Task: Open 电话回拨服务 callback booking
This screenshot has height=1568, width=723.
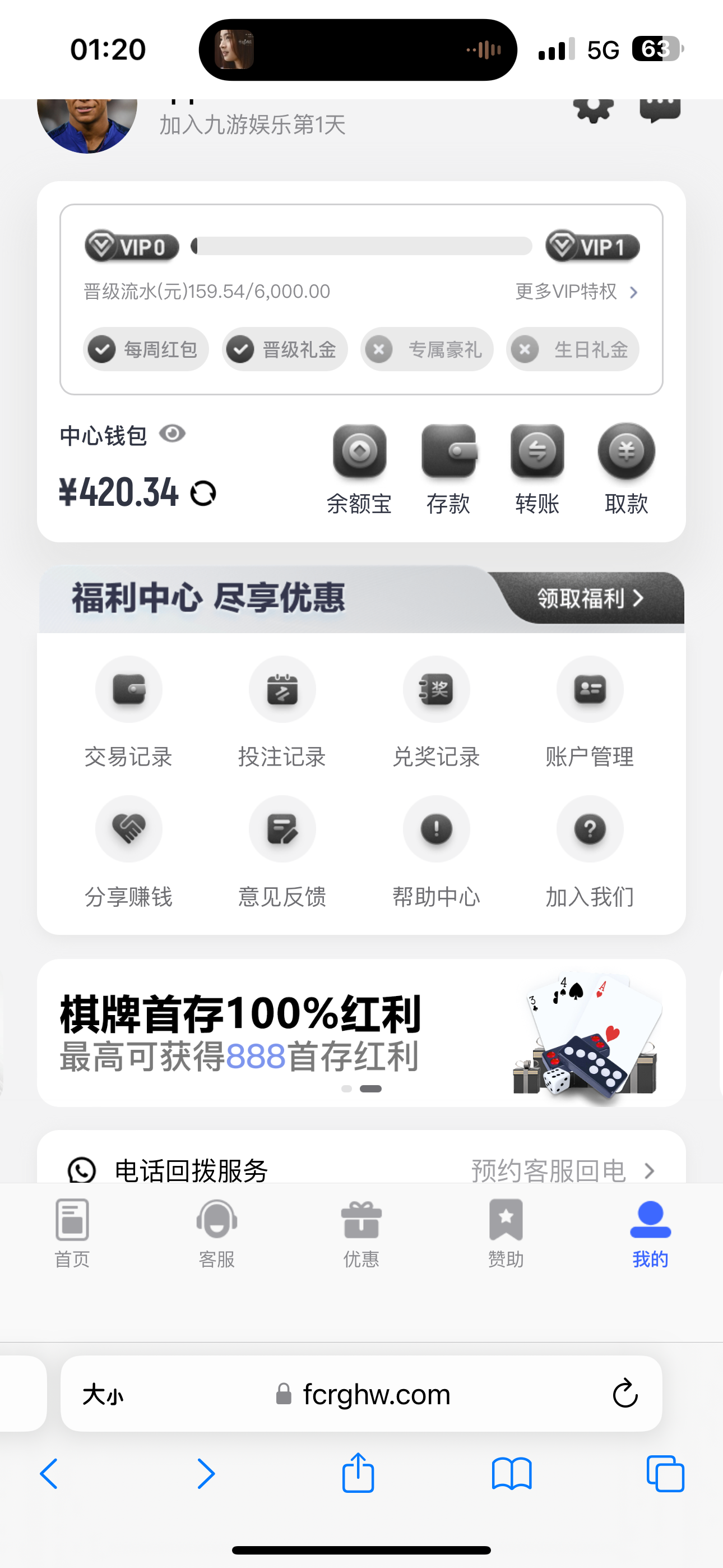Action: [x=361, y=1170]
